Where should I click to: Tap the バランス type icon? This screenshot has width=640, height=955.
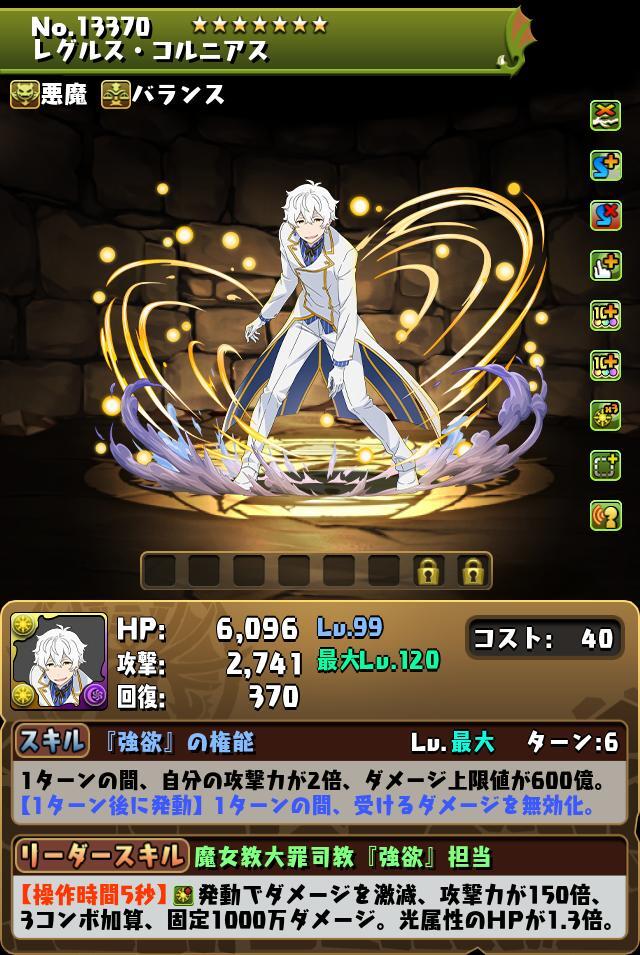(116, 95)
